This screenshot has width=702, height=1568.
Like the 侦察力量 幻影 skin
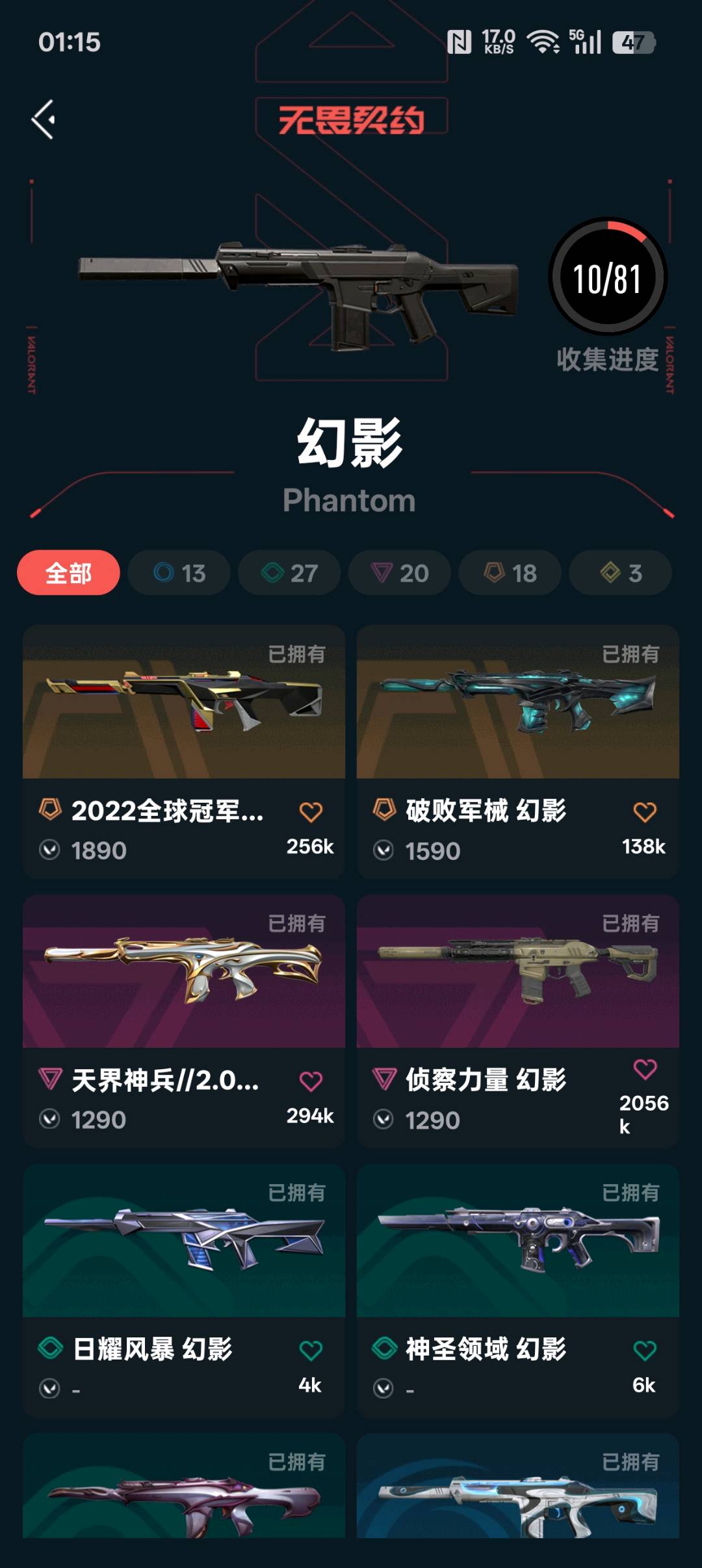pos(645,1069)
